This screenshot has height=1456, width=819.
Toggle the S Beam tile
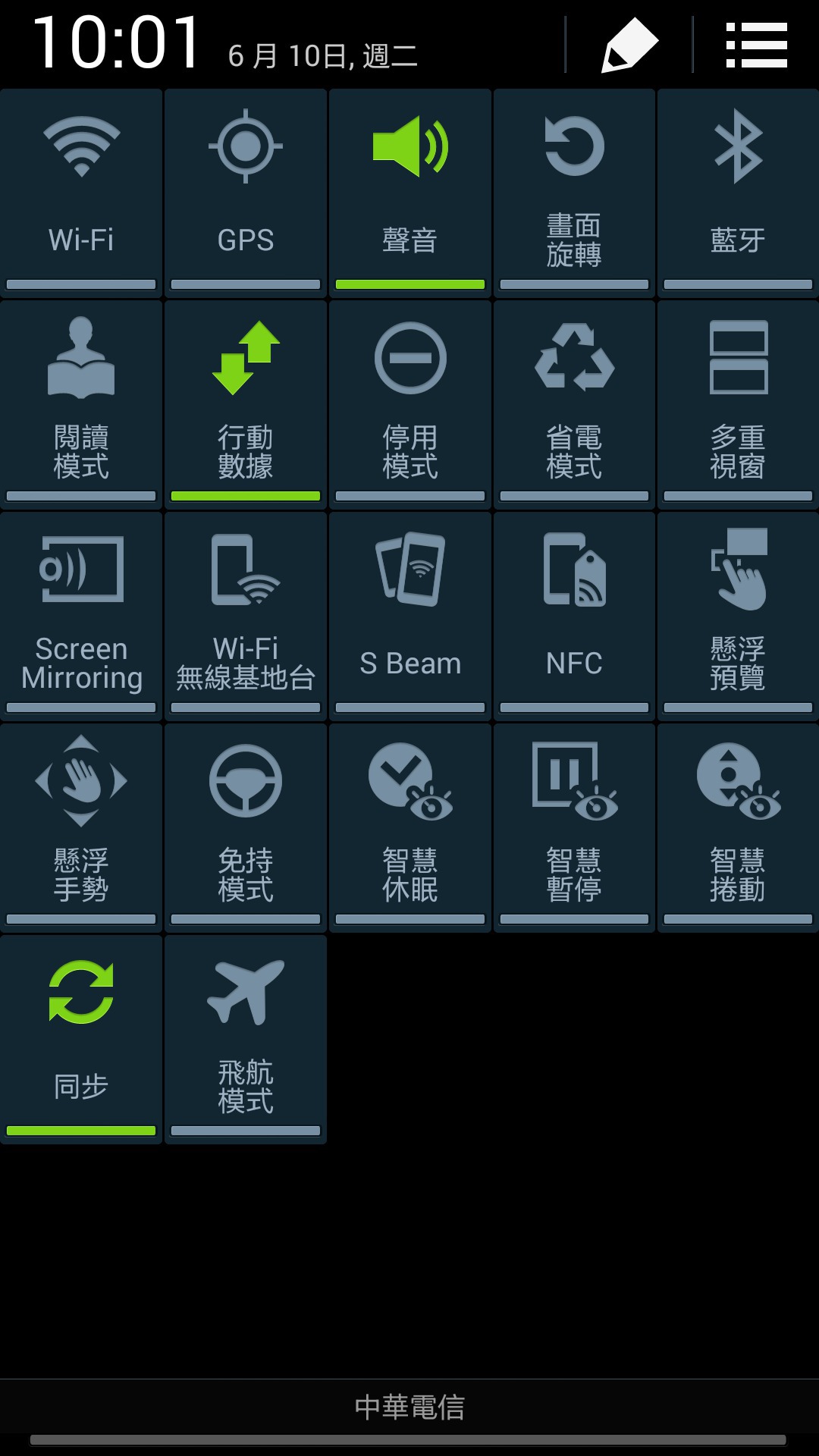[x=410, y=616]
